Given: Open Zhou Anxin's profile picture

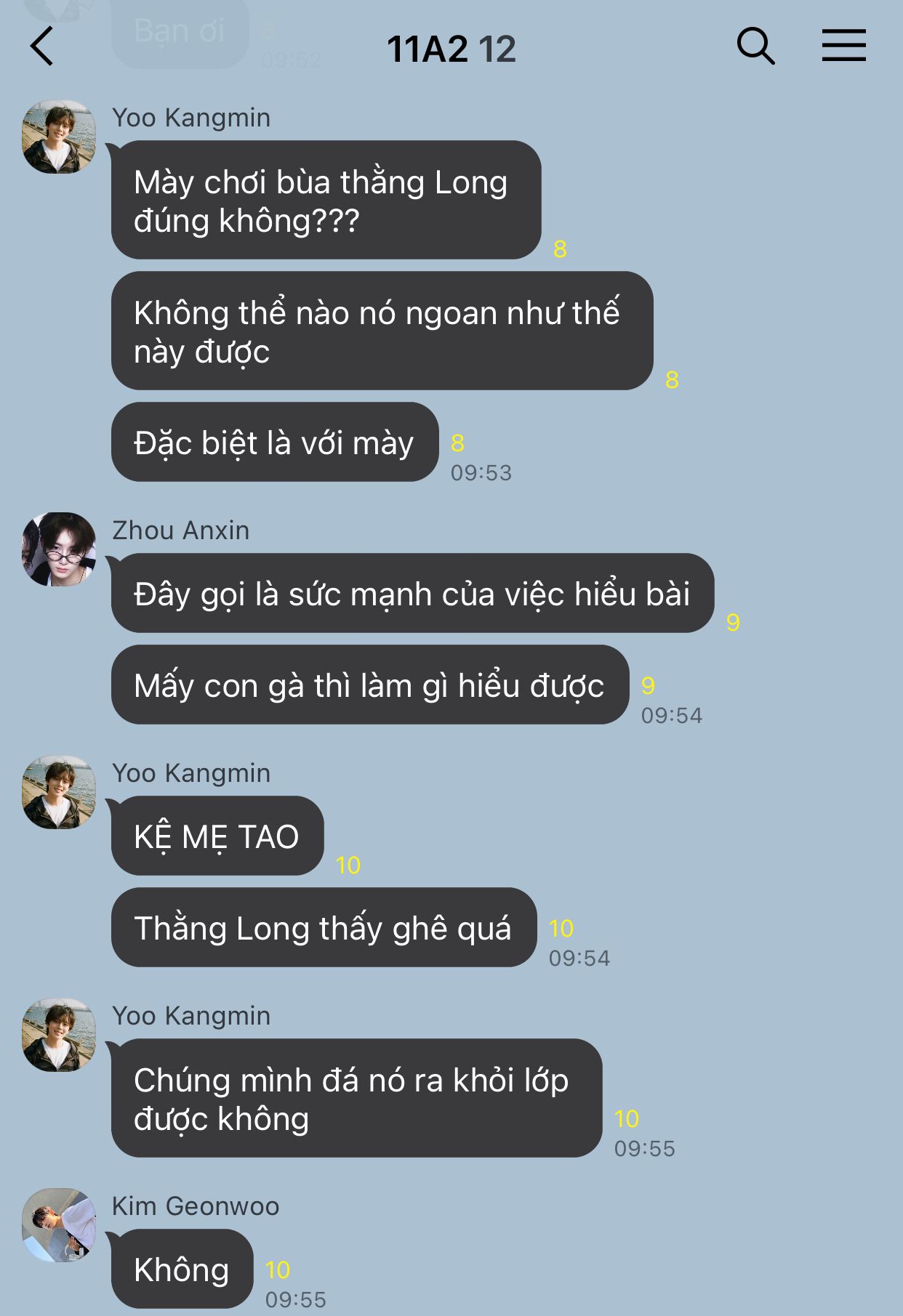Looking at the screenshot, I should click(x=59, y=549).
